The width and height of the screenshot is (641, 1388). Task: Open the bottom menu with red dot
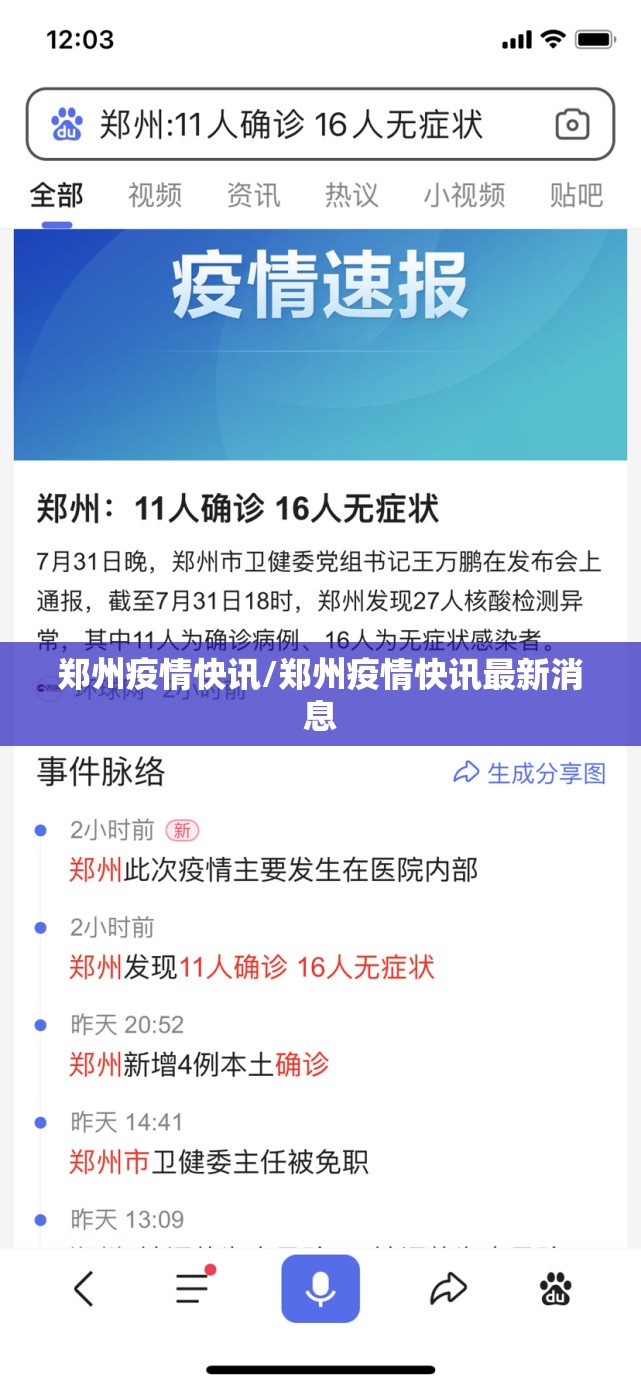pos(194,1288)
